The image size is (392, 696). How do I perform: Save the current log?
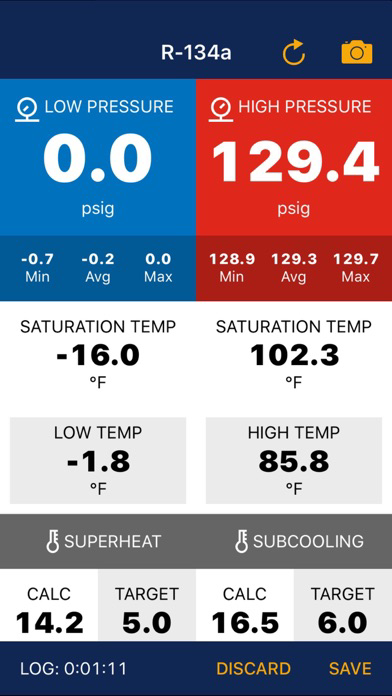[x=350, y=668]
